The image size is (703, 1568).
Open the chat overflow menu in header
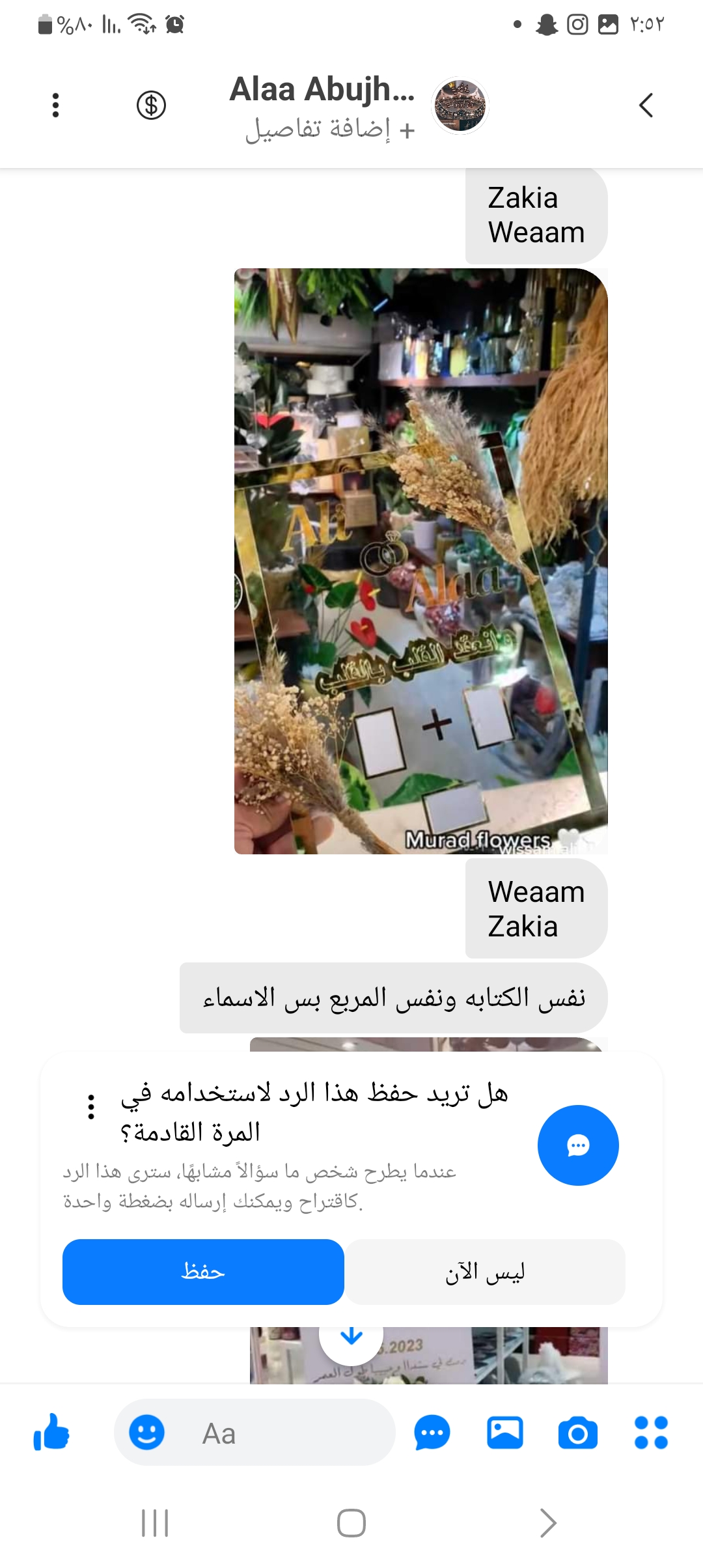(56, 105)
